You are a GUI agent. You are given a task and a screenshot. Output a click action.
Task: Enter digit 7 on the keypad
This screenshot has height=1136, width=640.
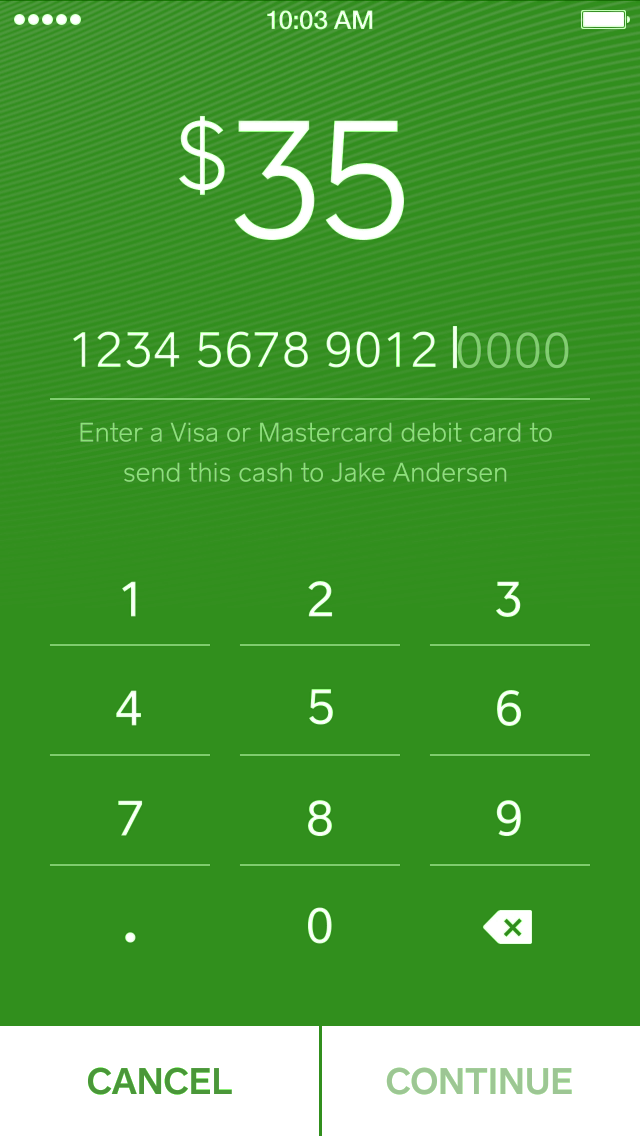(130, 819)
